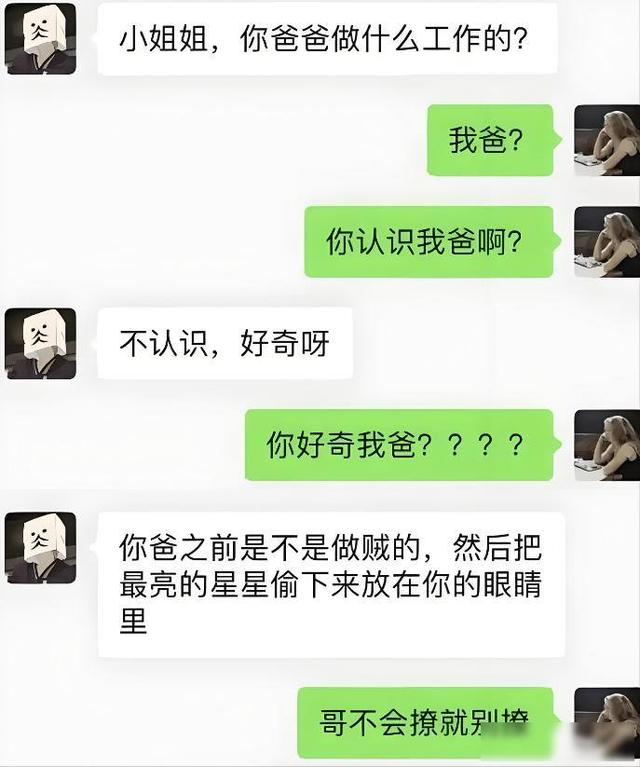
Task: Open the avatar next to '不认识，好奇呀'
Action: (41, 344)
